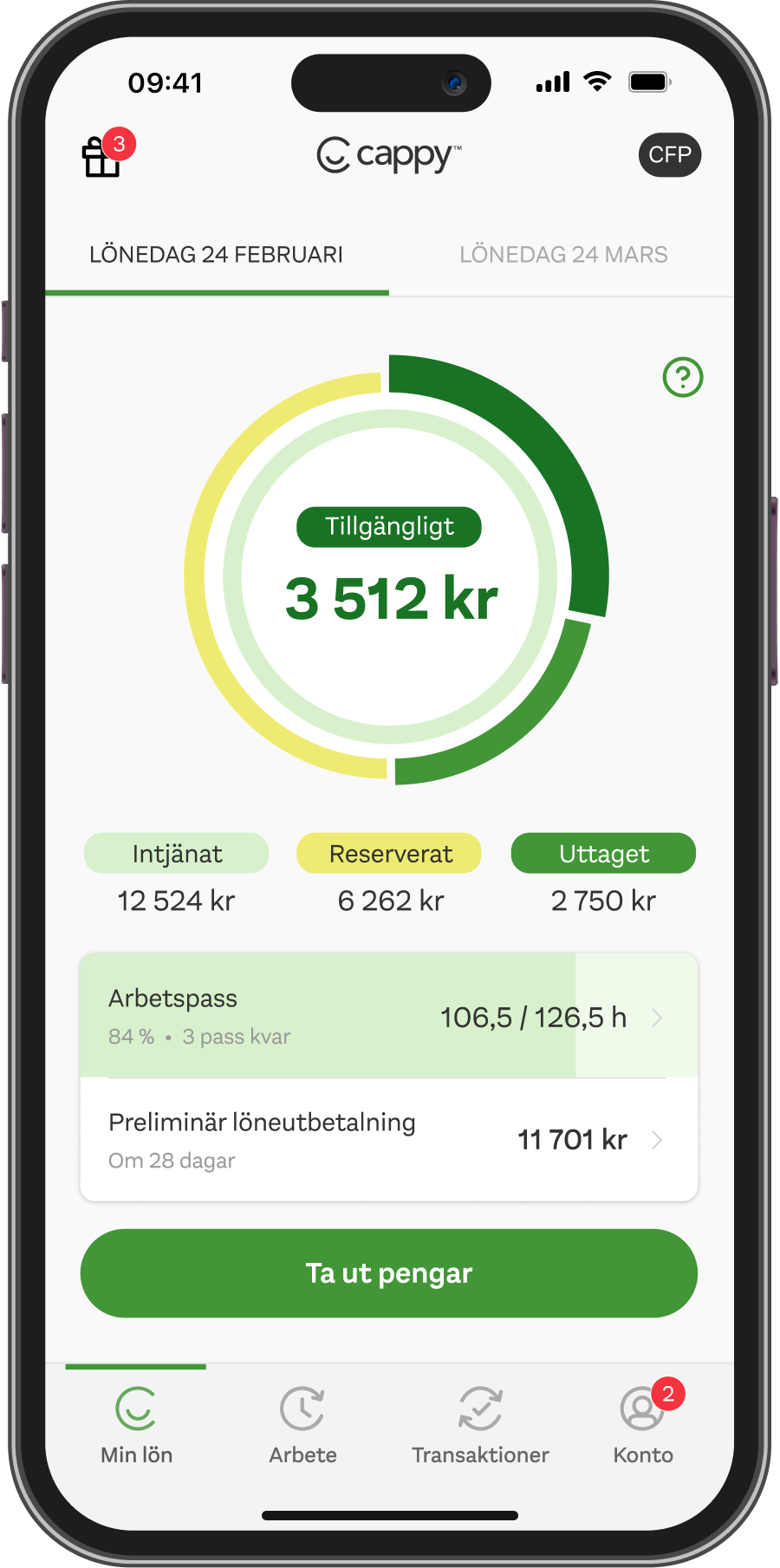The width and height of the screenshot is (780, 1568).
Task: Switch to the Arbete tab
Action: [302, 1426]
